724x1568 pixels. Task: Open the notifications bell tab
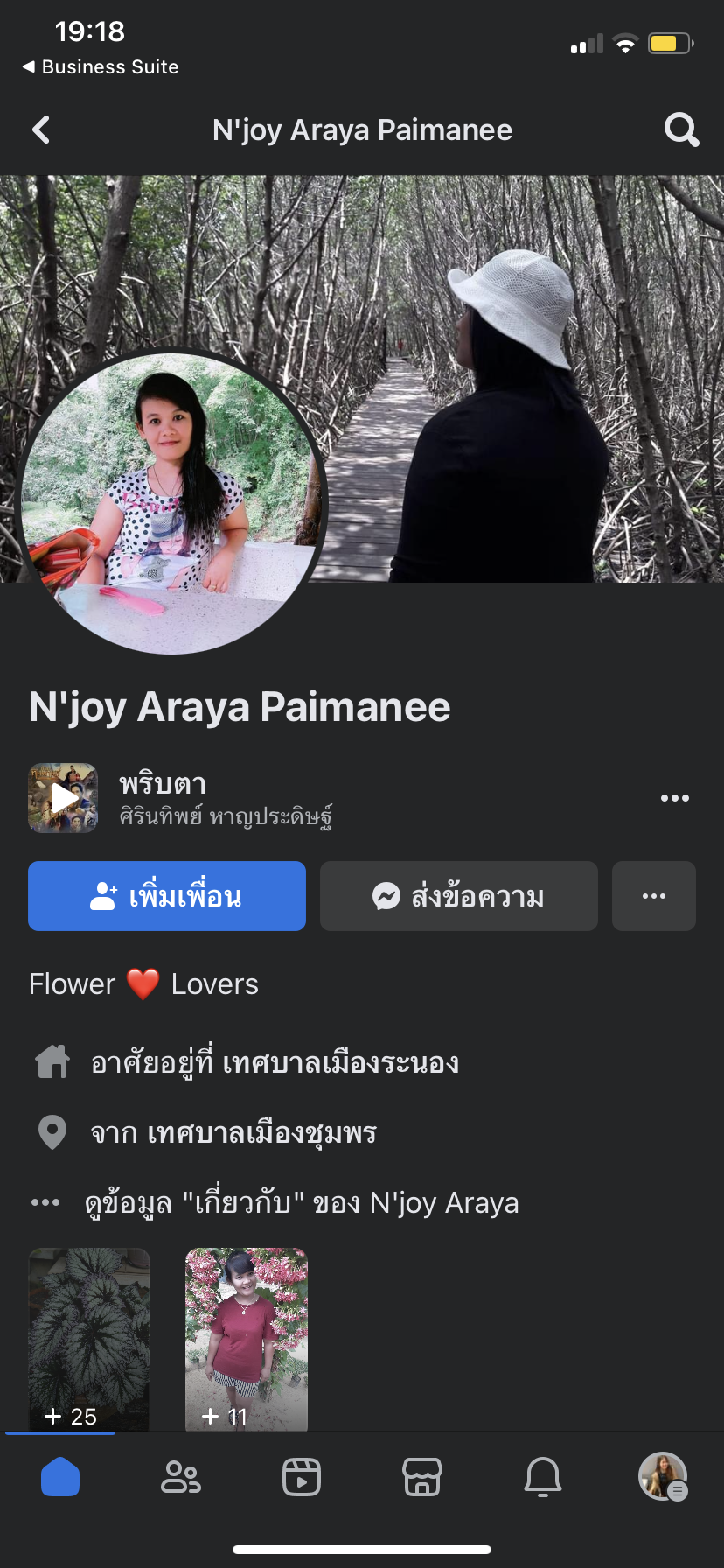click(x=543, y=1477)
